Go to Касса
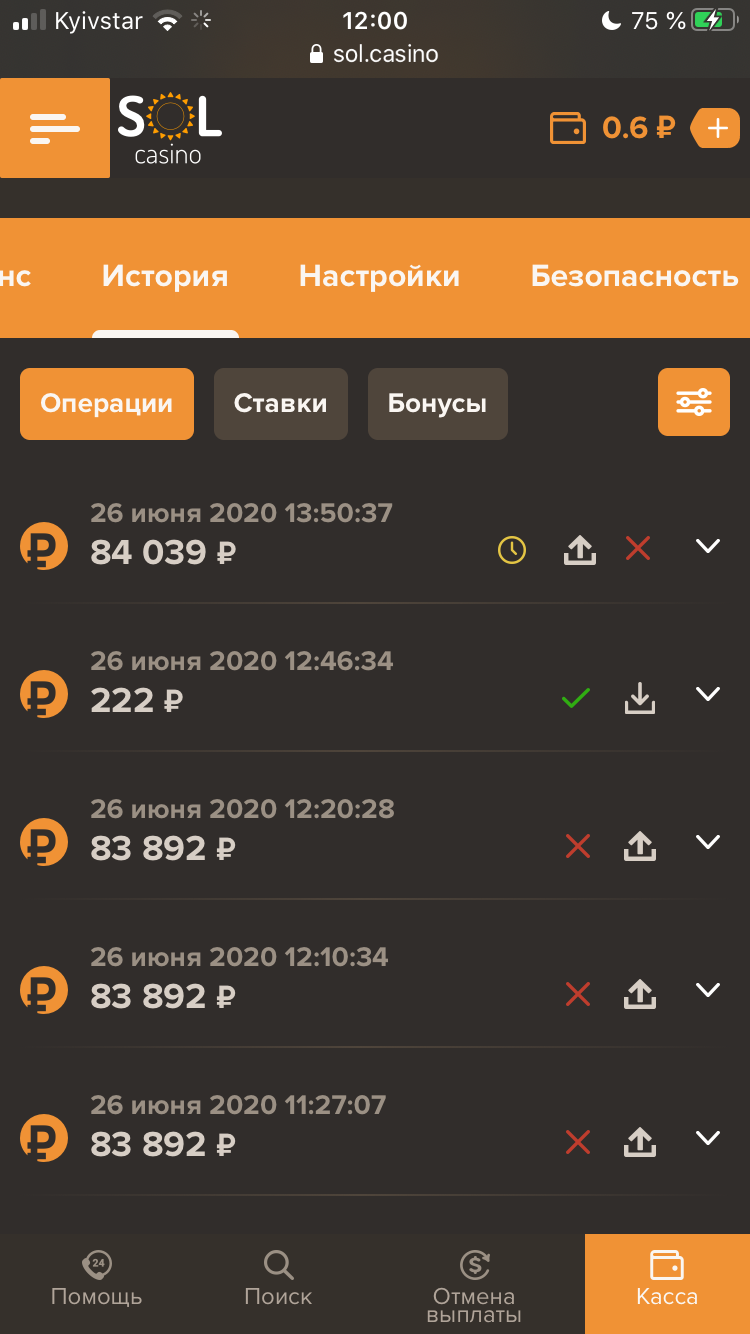Viewport: 750px width, 1334px height. coord(667,1284)
